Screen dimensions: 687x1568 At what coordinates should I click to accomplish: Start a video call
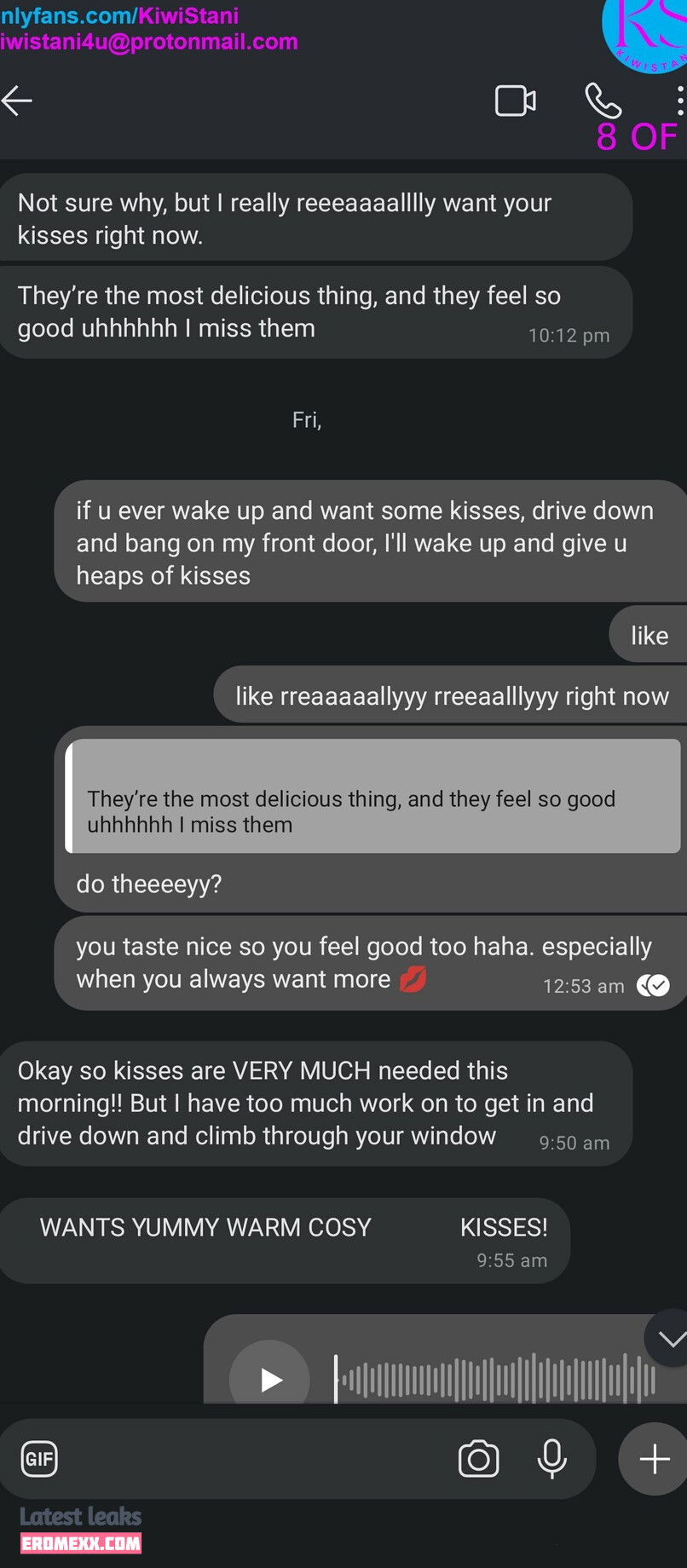click(515, 101)
